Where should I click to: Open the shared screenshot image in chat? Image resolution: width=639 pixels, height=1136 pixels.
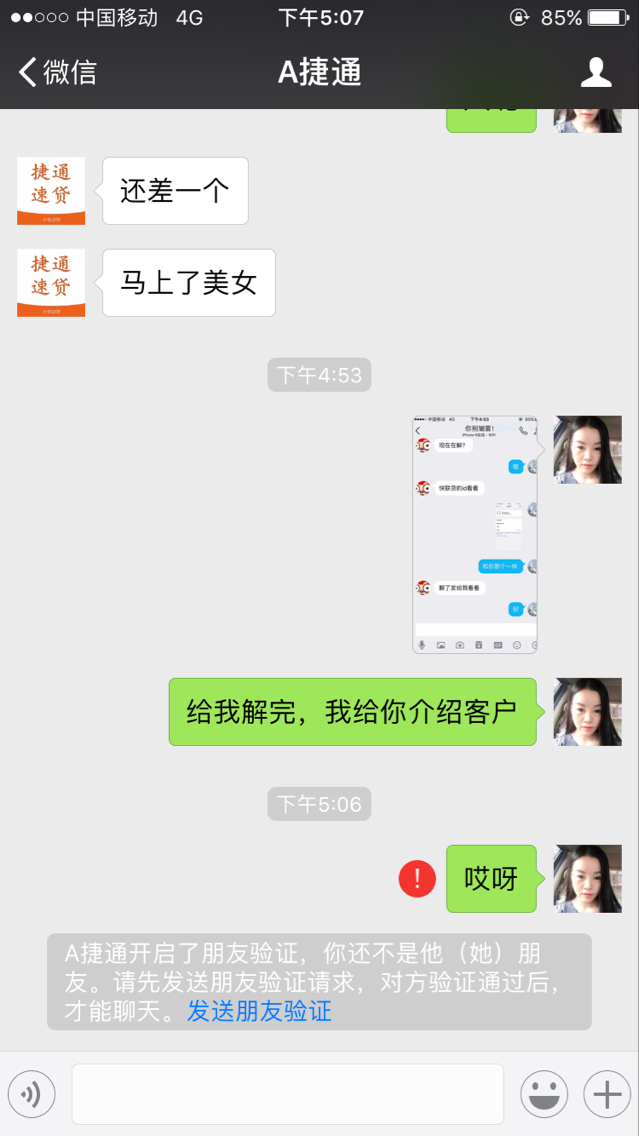(475, 535)
